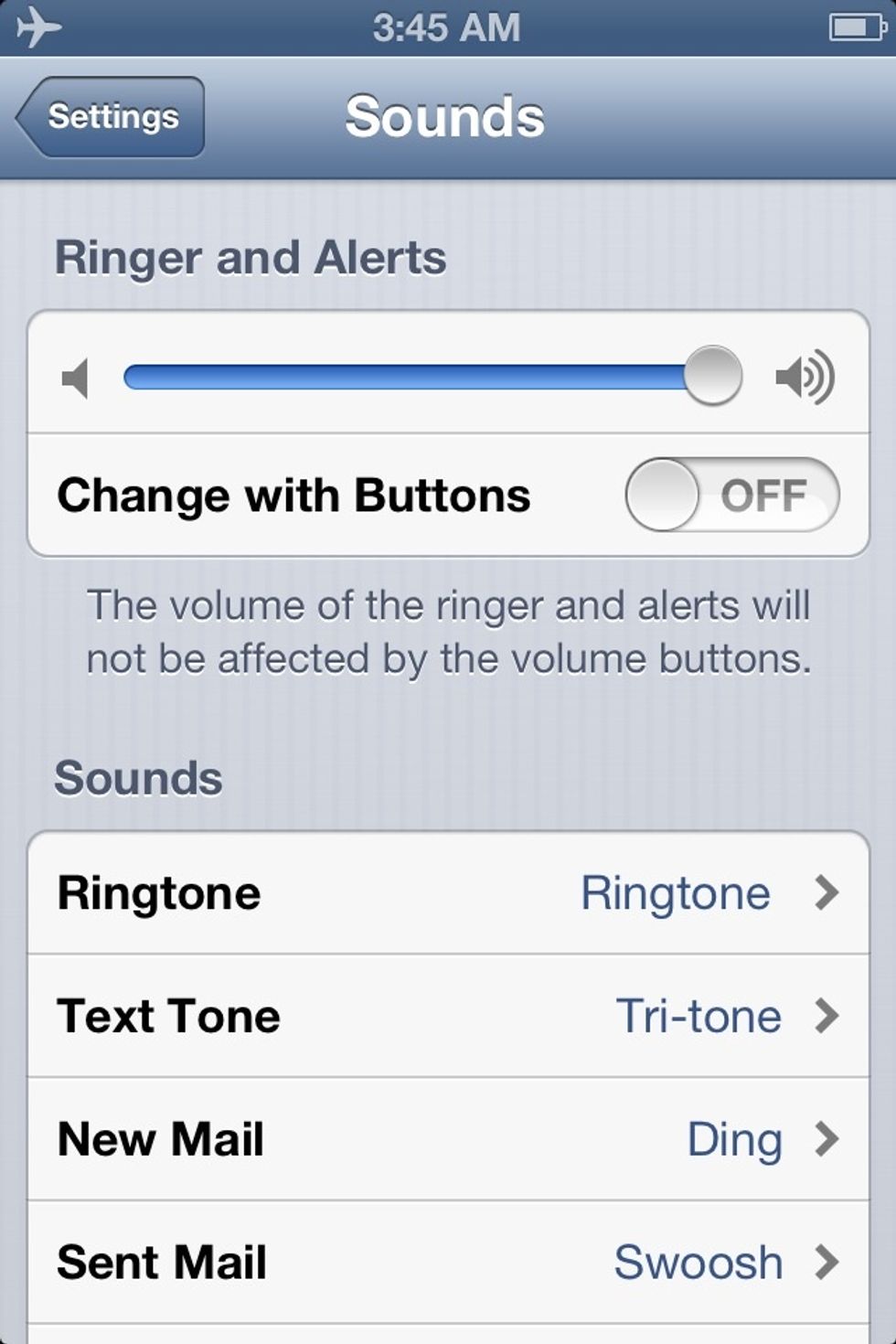Tap the speaker icon left of volume slider

point(78,375)
